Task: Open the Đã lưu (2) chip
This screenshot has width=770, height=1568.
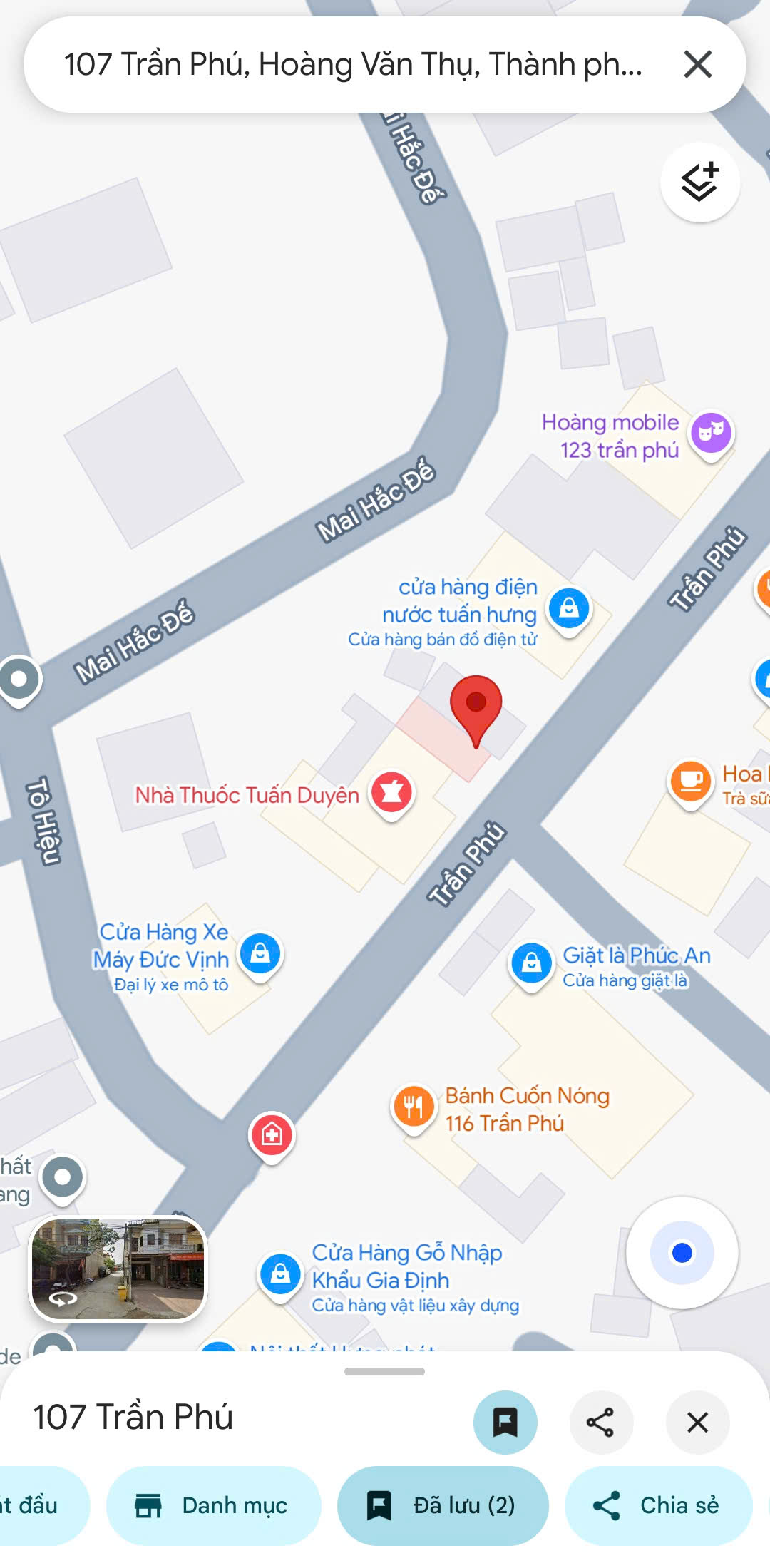Action: click(443, 1505)
